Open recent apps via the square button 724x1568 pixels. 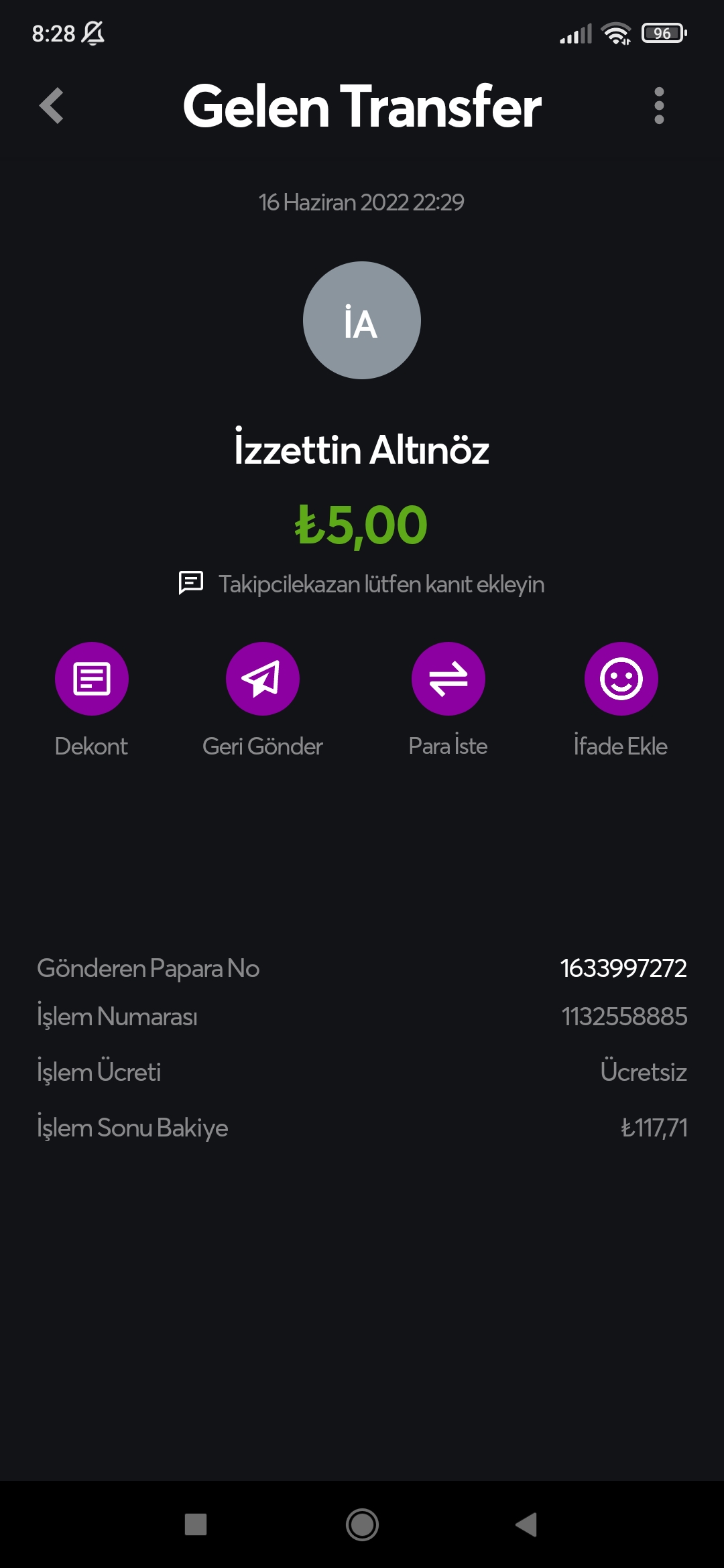(196, 1524)
